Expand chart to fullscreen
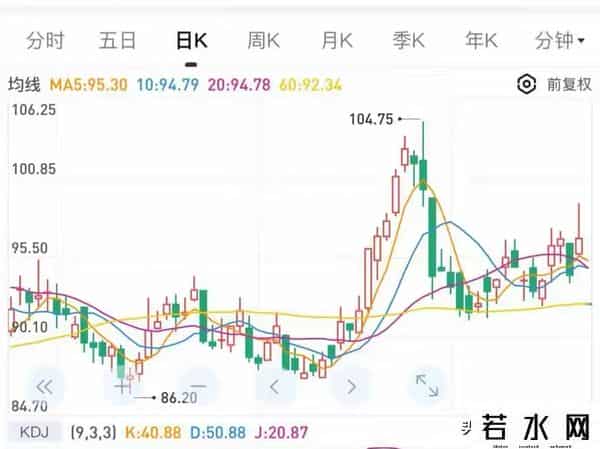The width and height of the screenshot is (600, 449). [x=427, y=386]
